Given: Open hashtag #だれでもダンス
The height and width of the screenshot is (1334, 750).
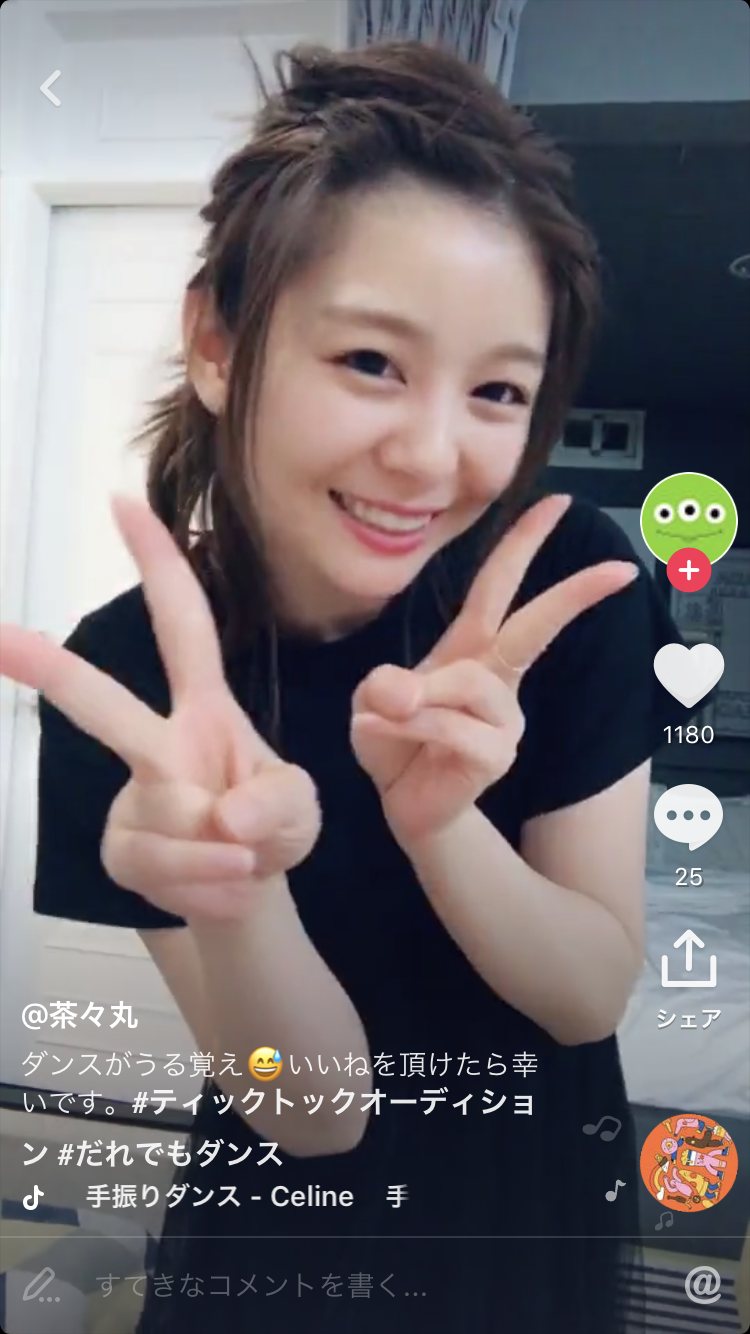Looking at the screenshot, I should click(x=170, y=1153).
